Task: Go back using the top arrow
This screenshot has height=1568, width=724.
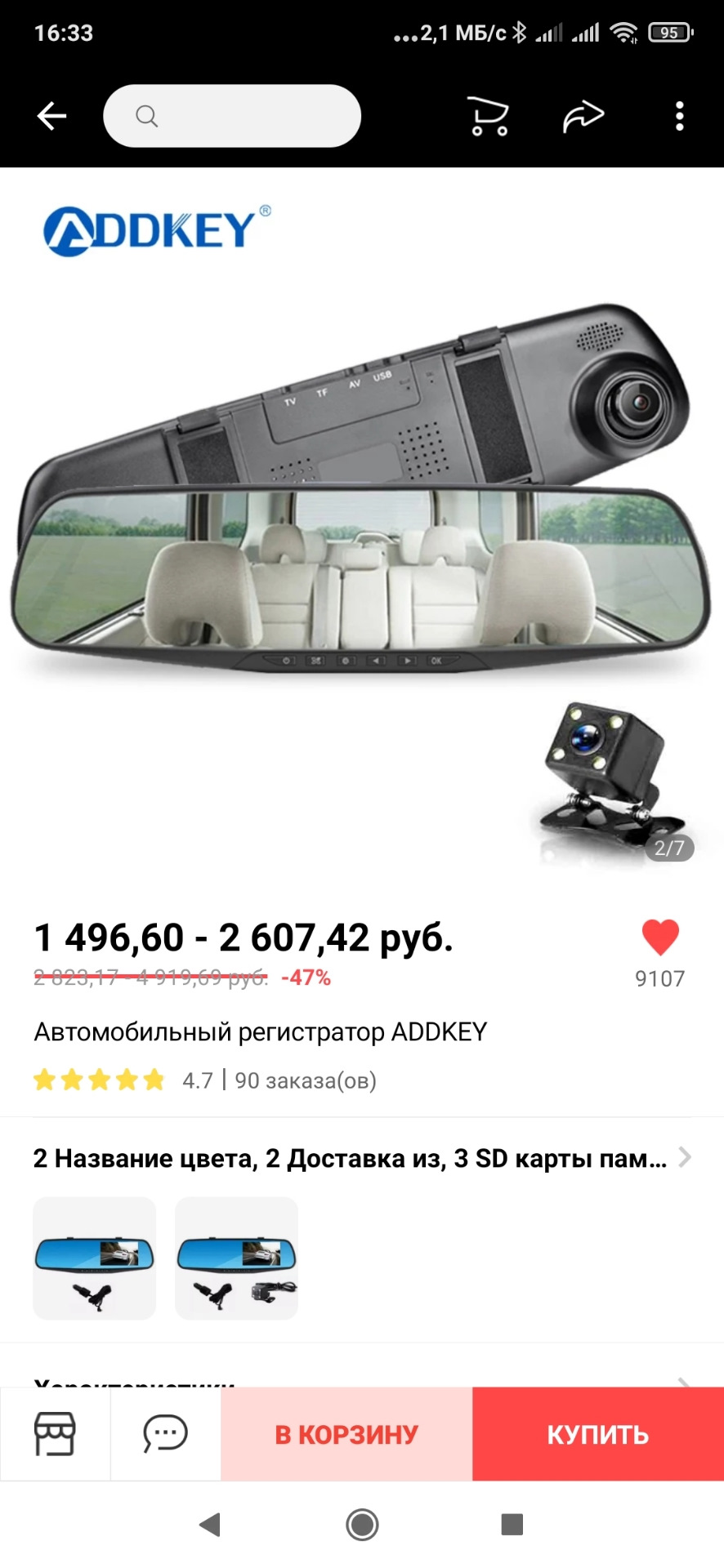Action: coord(51,116)
